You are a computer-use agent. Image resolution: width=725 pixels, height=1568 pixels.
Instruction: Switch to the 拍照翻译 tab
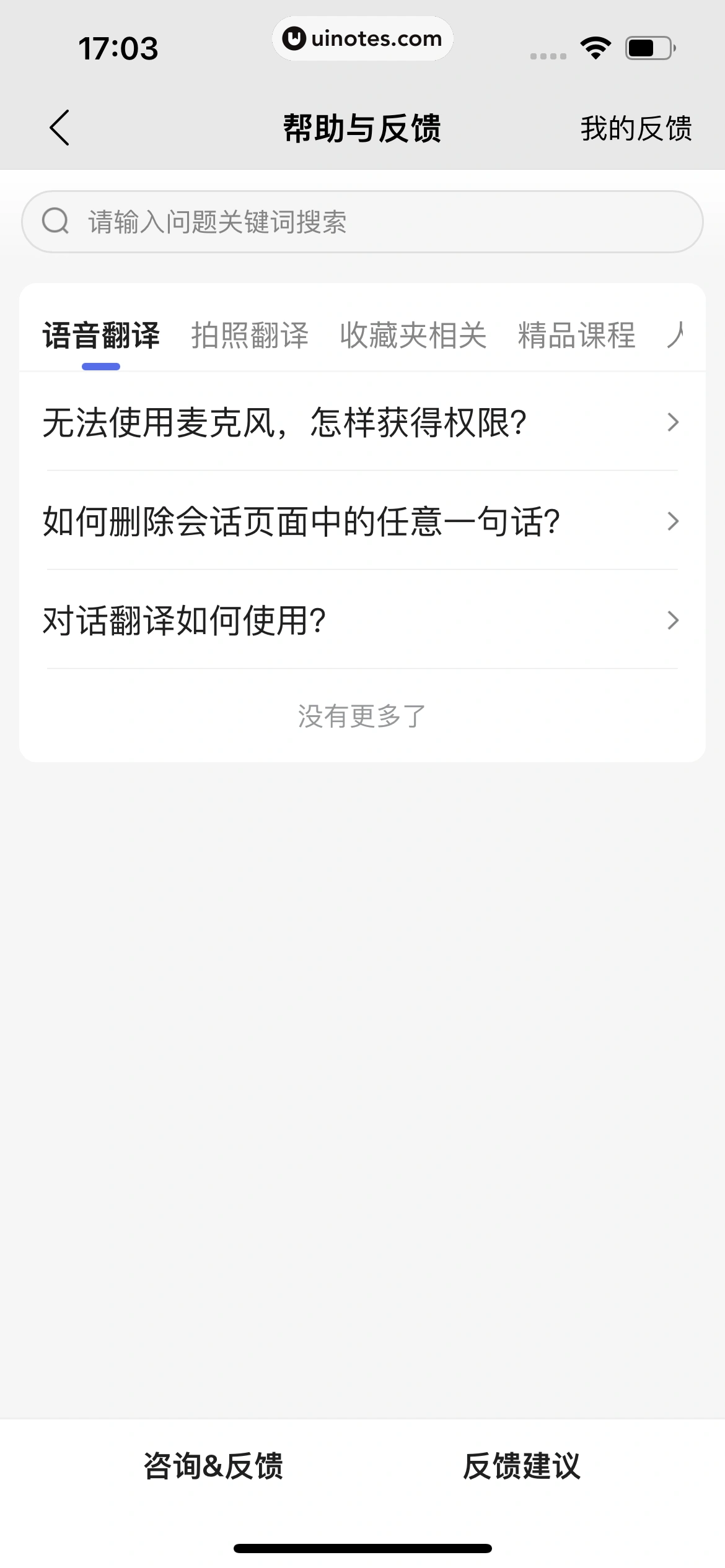click(x=250, y=335)
